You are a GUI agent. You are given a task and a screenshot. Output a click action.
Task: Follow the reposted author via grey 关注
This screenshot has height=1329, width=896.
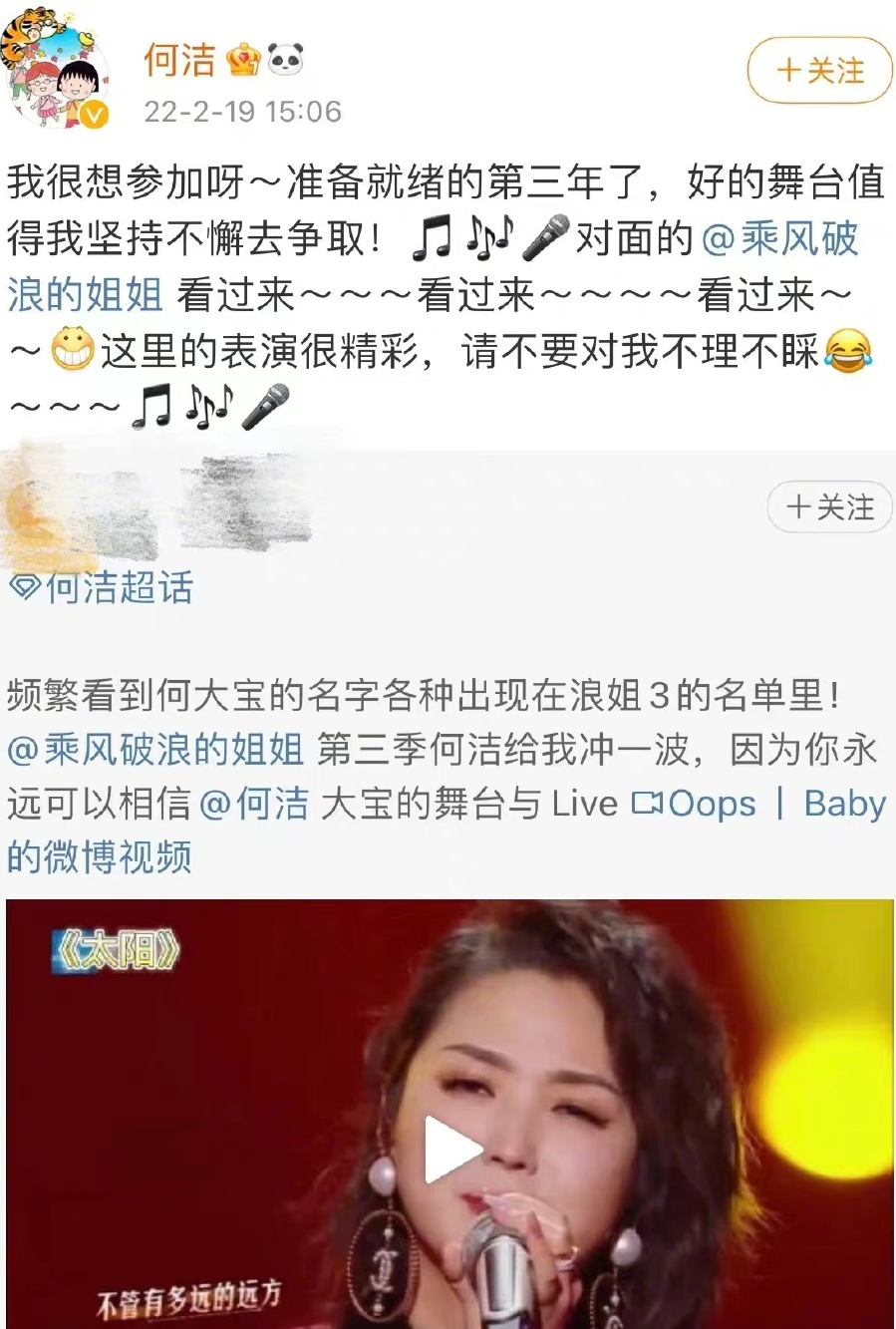(829, 507)
